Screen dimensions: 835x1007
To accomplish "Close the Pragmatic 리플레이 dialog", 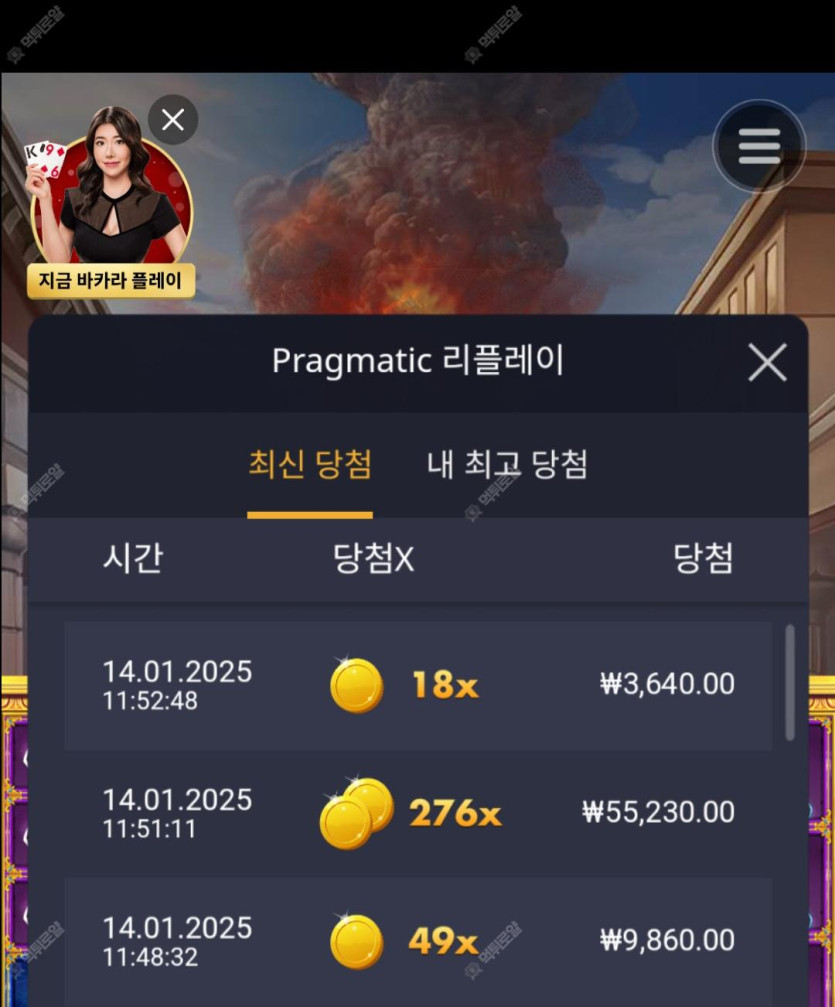I will 767,362.
